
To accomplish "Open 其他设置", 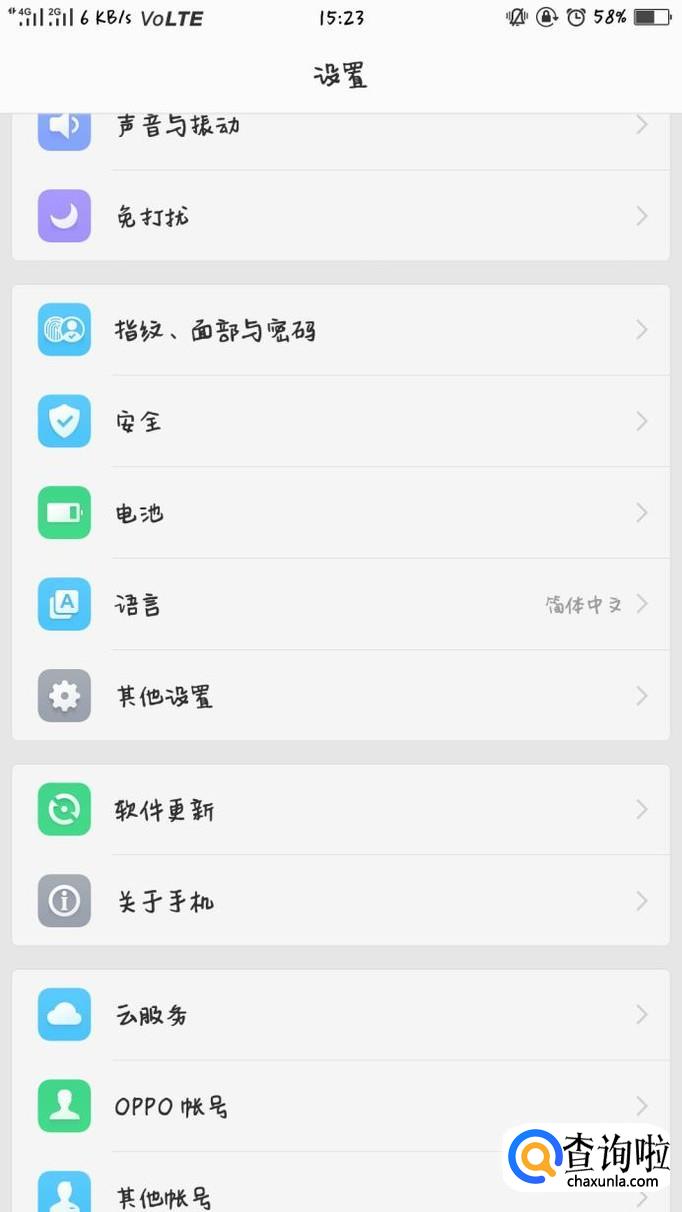I will coord(340,696).
